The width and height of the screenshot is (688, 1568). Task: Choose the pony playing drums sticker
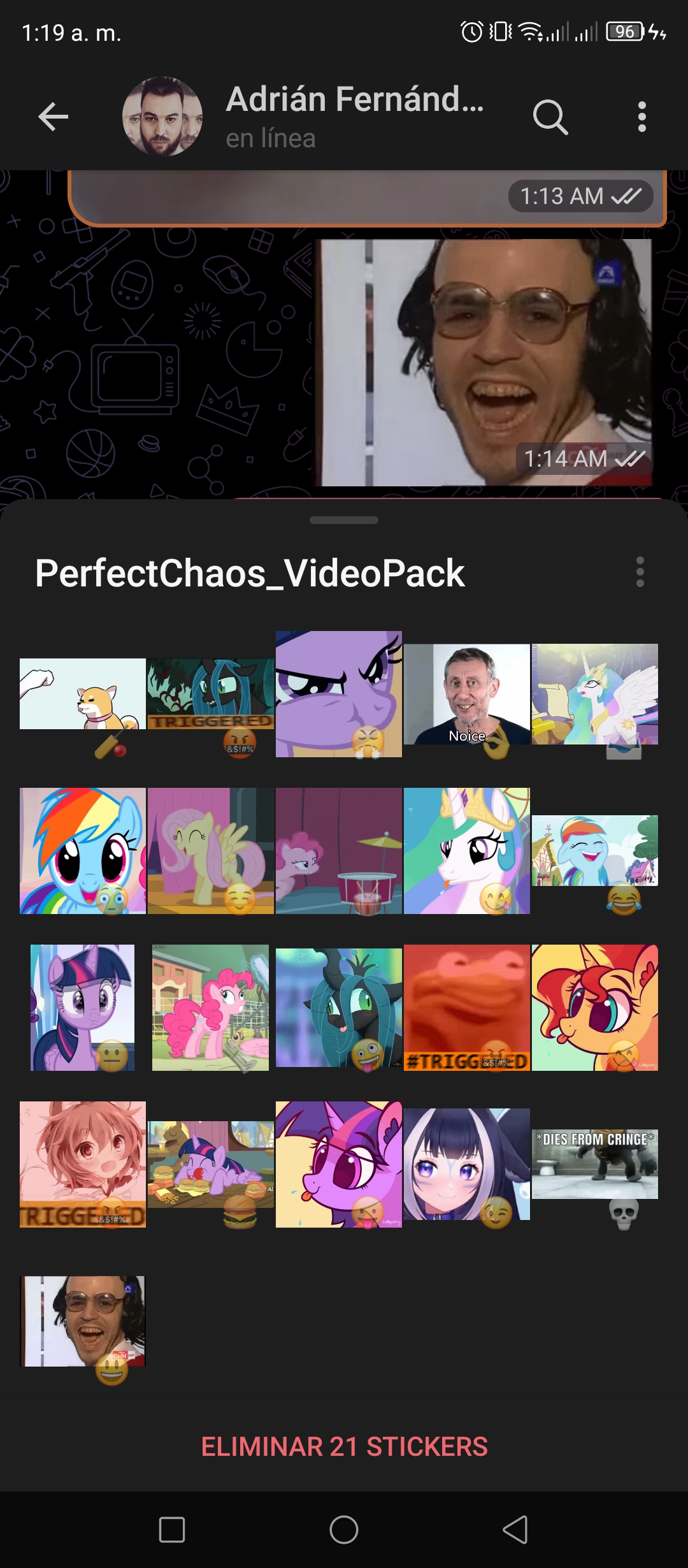(x=339, y=851)
